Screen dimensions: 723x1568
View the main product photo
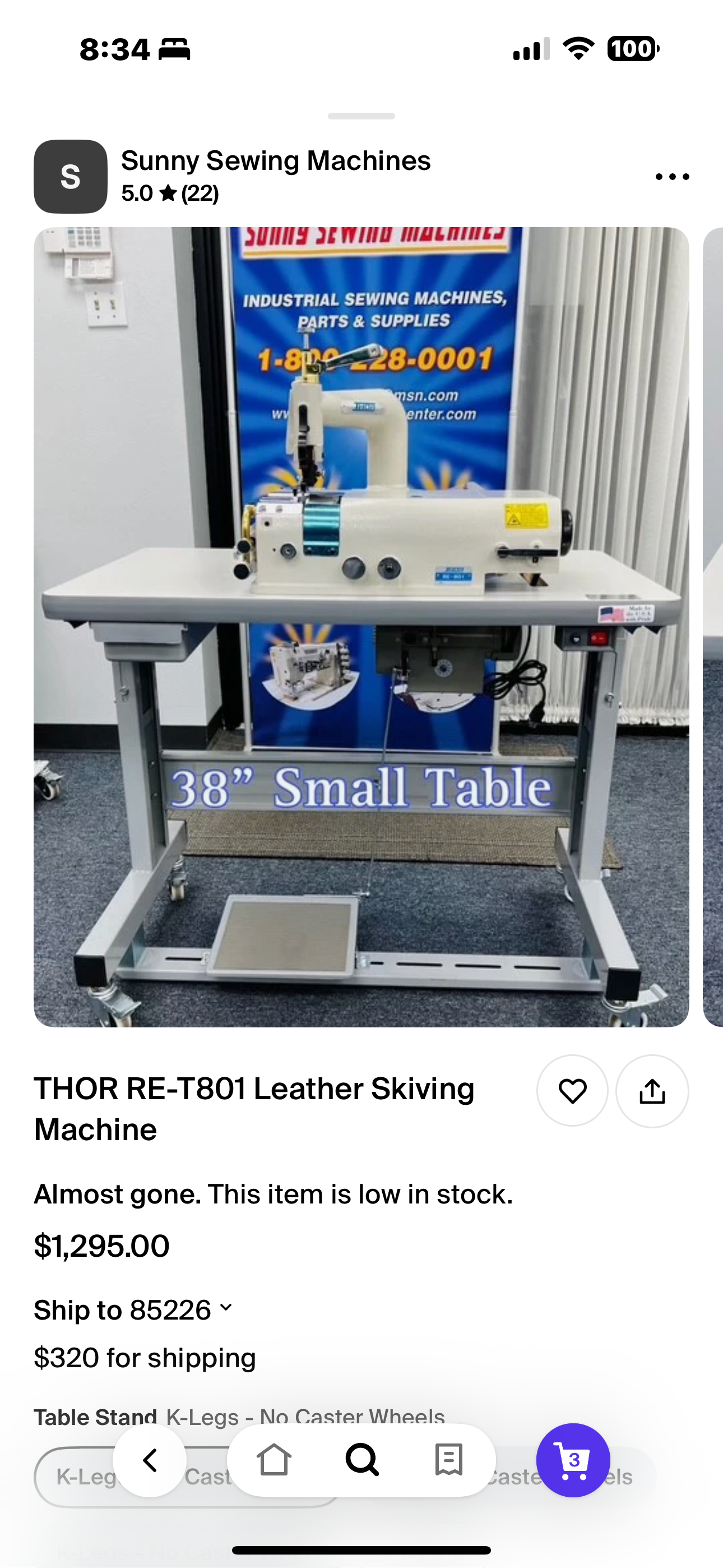(x=361, y=627)
